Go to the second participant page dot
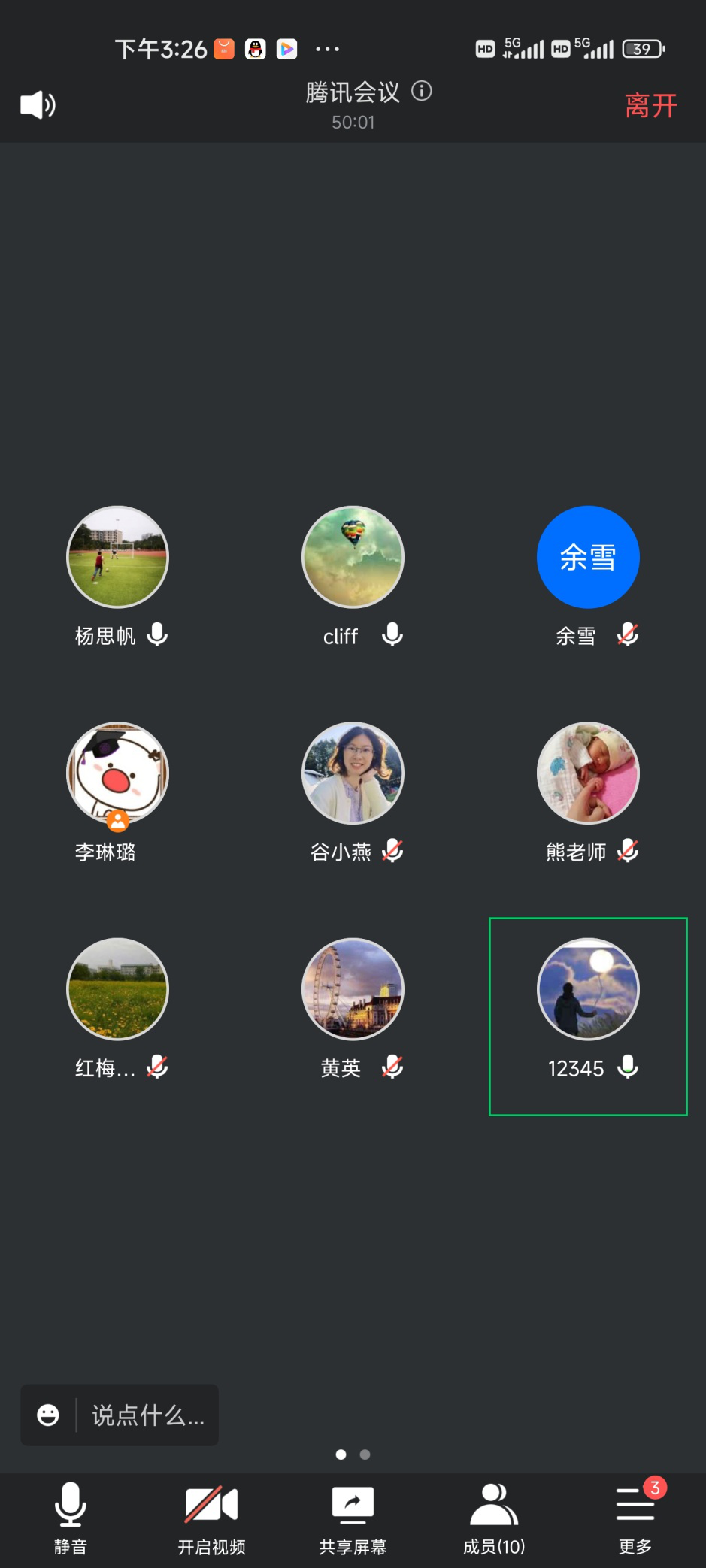 coord(365,1454)
